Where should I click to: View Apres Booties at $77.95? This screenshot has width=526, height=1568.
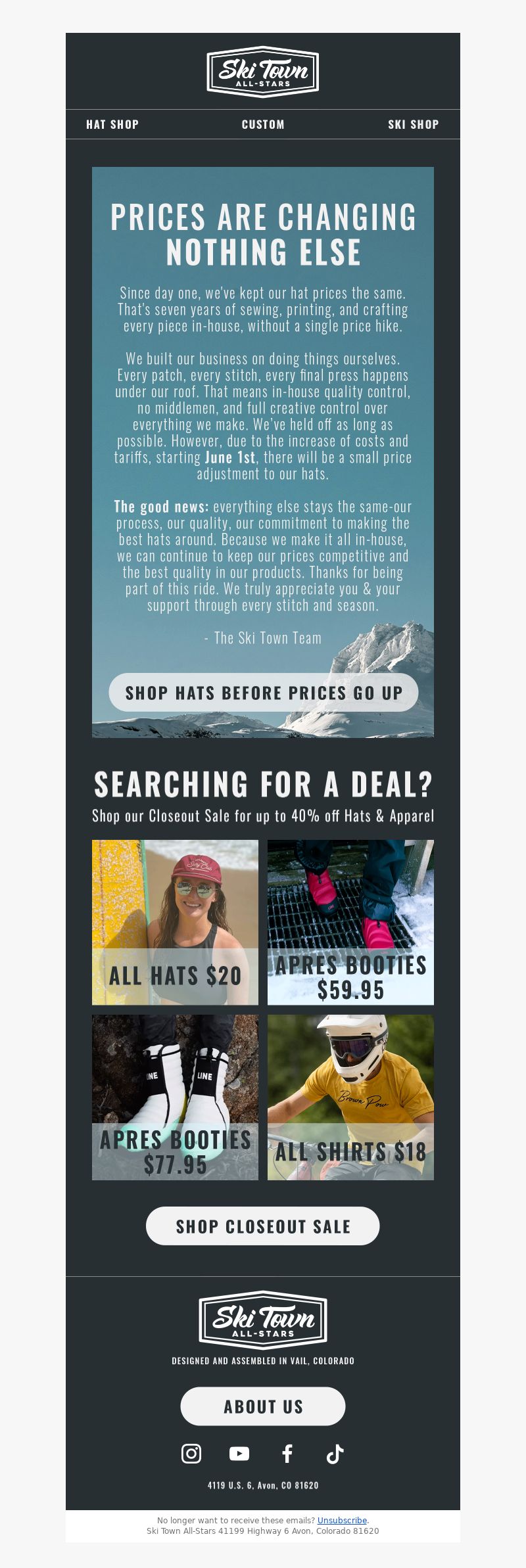[x=175, y=1097]
